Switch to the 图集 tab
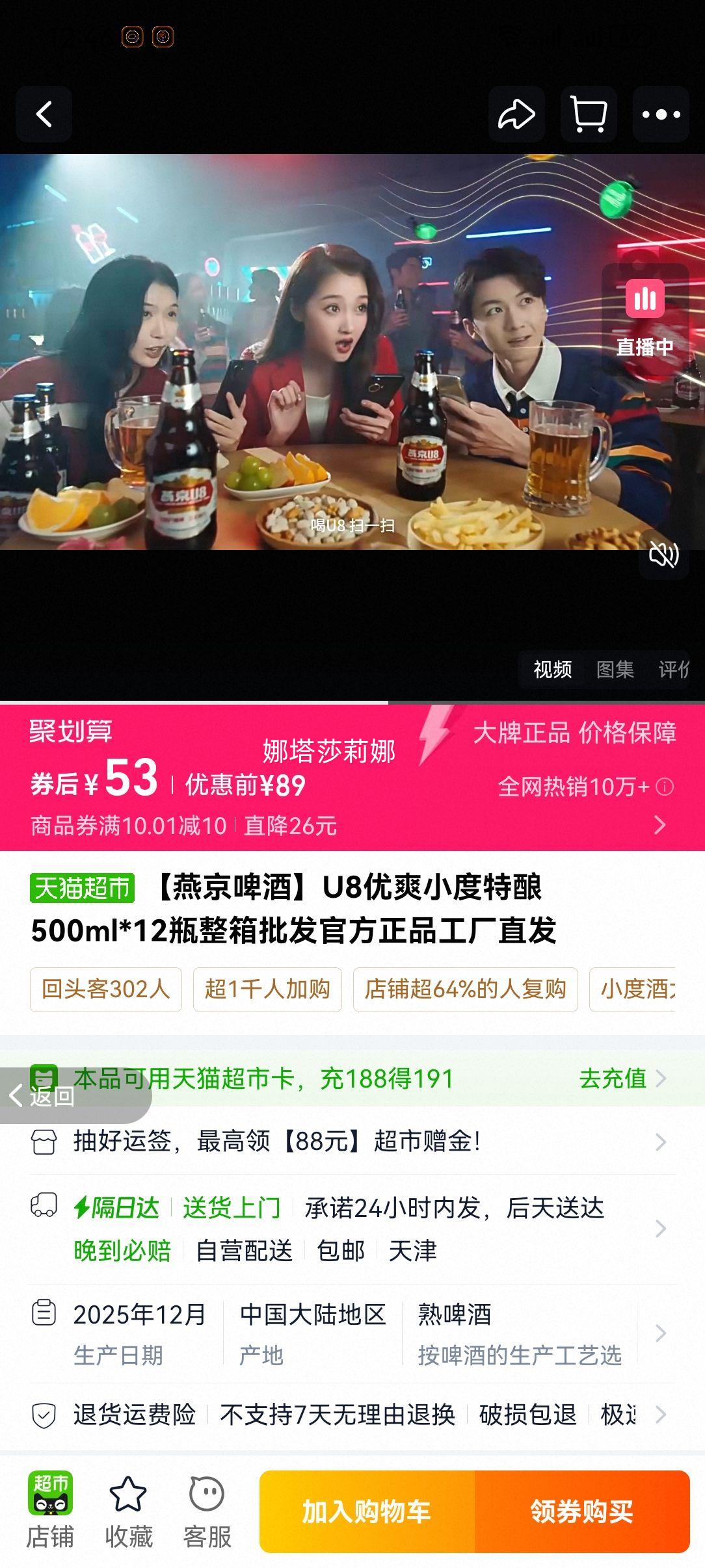Image resolution: width=705 pixels, height=1568 pixels. (x=615, y=669)
